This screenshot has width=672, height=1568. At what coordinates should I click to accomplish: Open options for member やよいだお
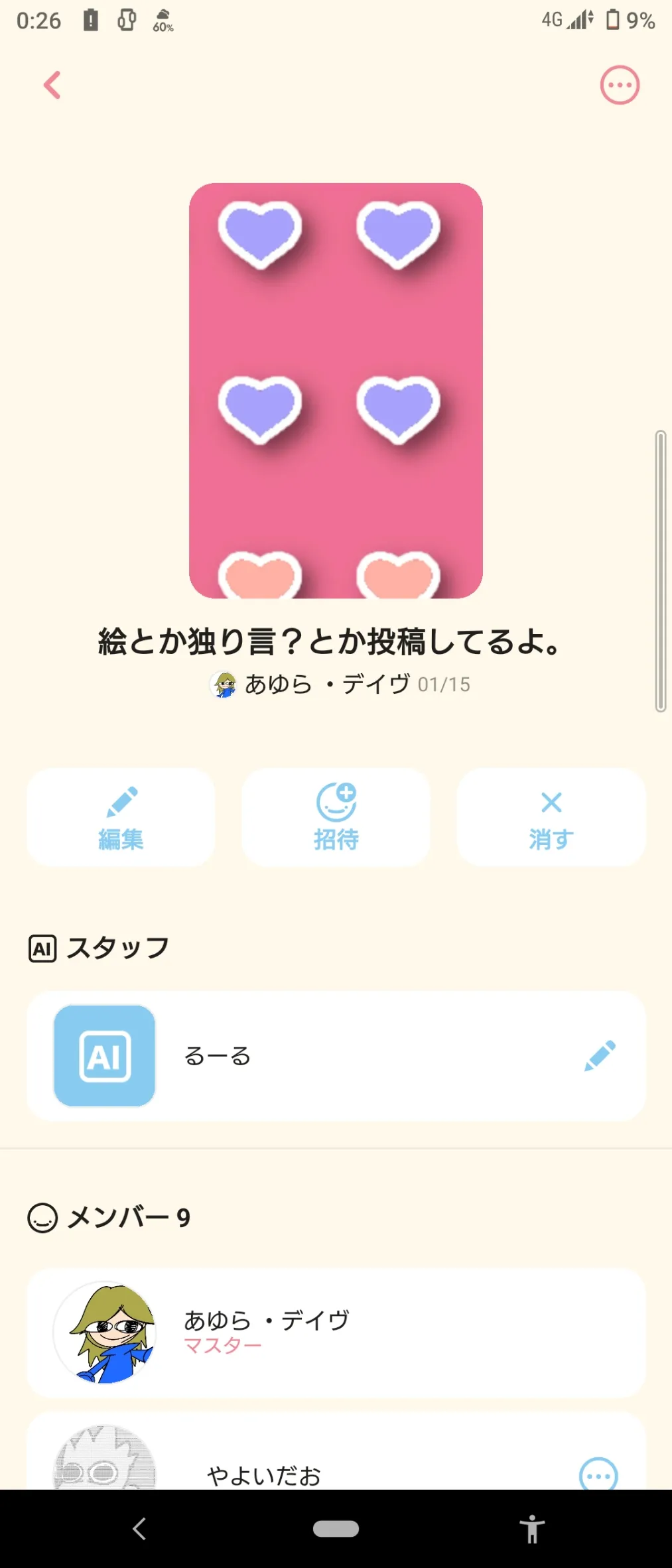598,1475
